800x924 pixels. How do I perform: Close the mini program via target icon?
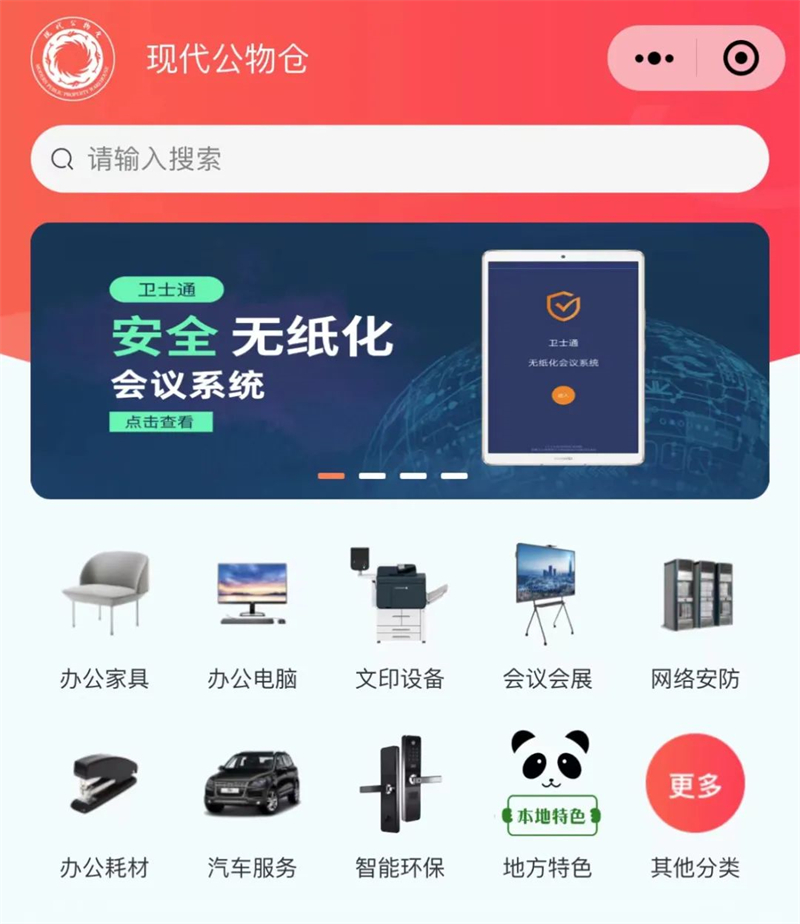[x=740, y=59]
